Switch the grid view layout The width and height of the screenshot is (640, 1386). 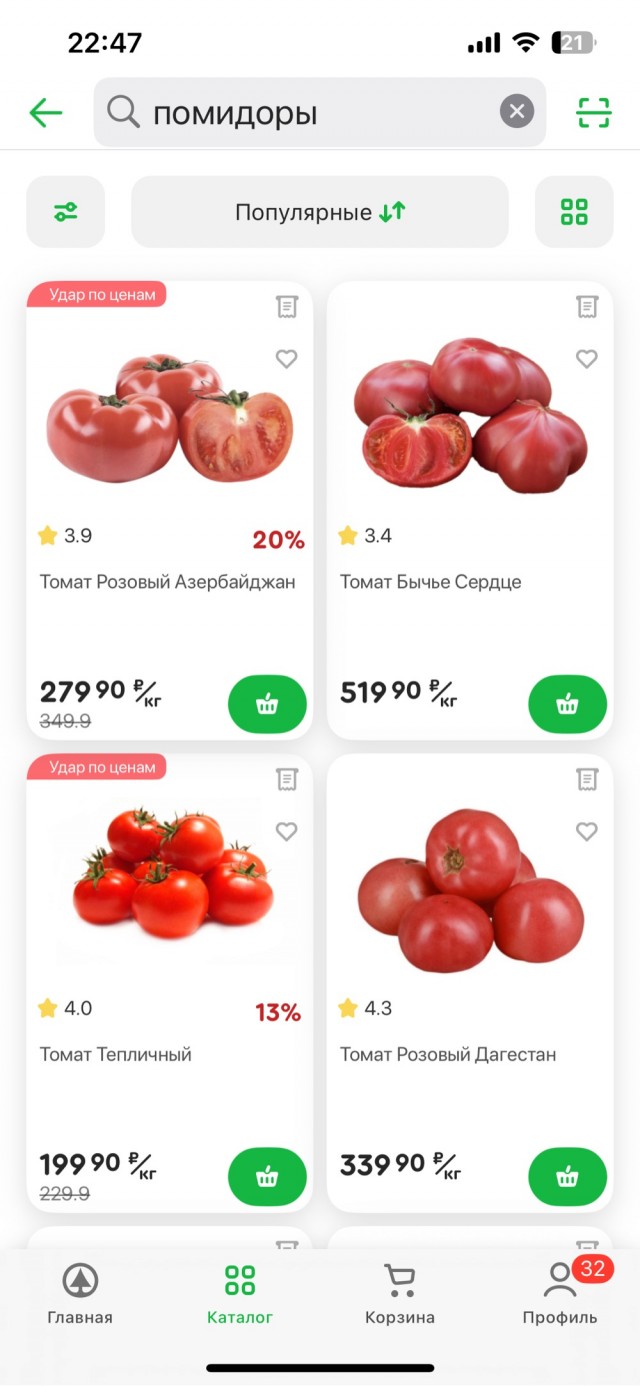click(574, 212)
